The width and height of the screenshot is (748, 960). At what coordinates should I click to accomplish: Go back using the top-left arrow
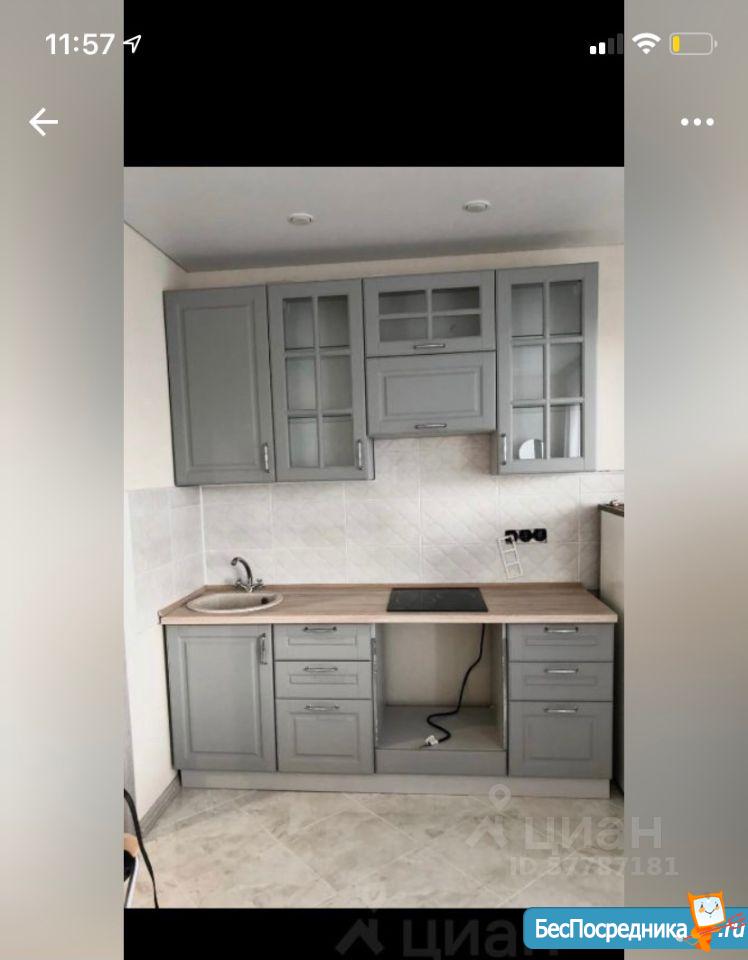43,122
